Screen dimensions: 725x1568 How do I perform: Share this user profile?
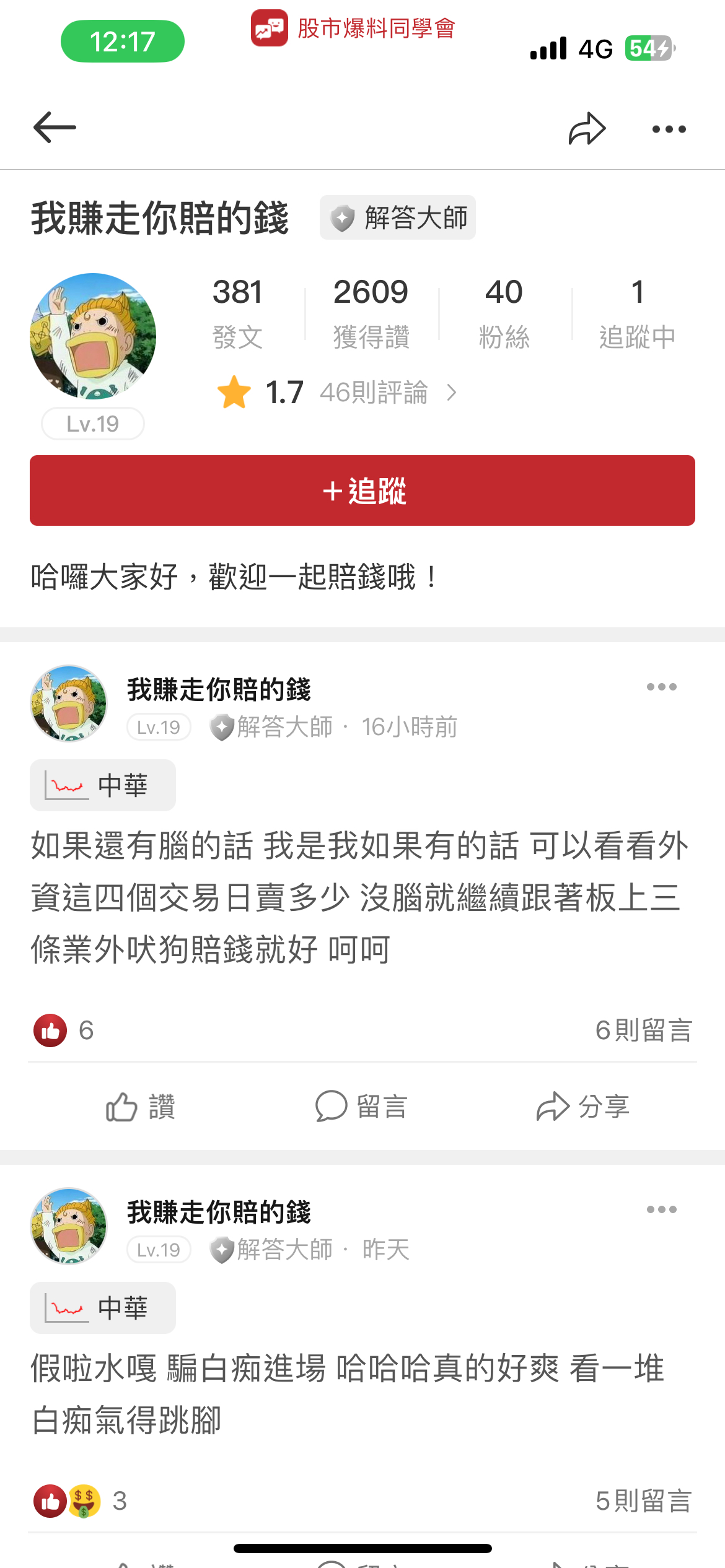click(x=586, y=129)
